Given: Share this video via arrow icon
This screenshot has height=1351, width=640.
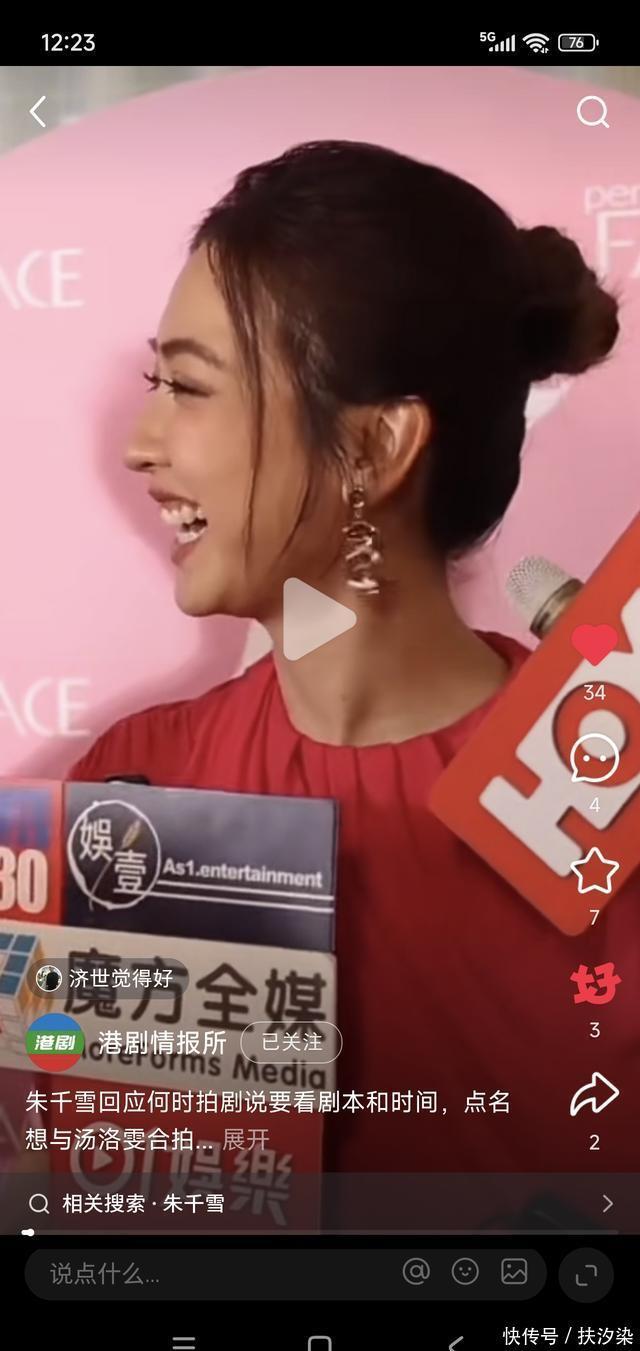Looking at the screenshot, I should point(594,1095).
